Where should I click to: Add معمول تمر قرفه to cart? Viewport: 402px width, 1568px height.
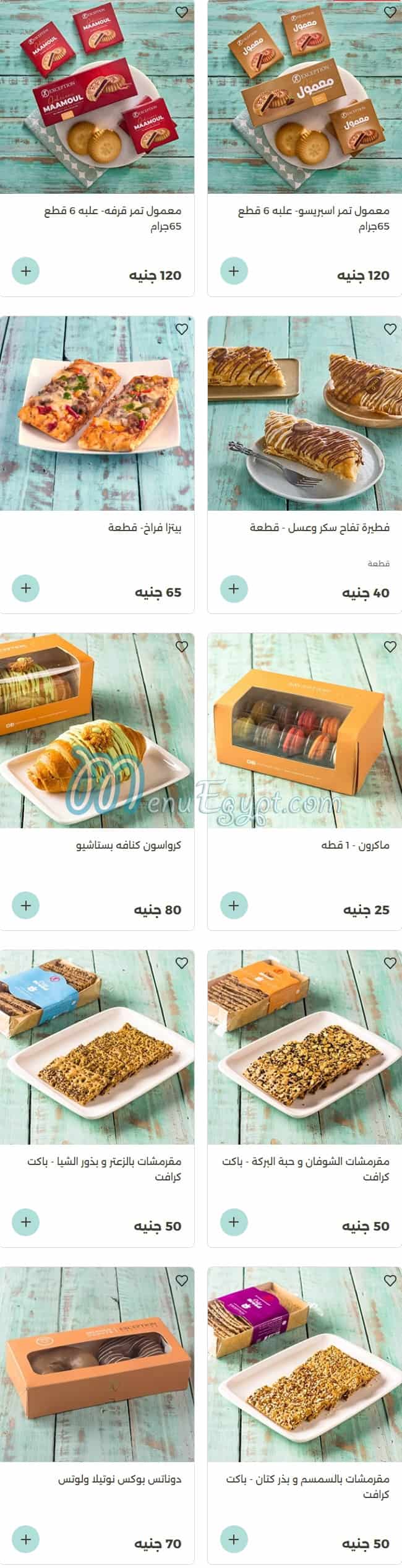click(x=25, y=271)
